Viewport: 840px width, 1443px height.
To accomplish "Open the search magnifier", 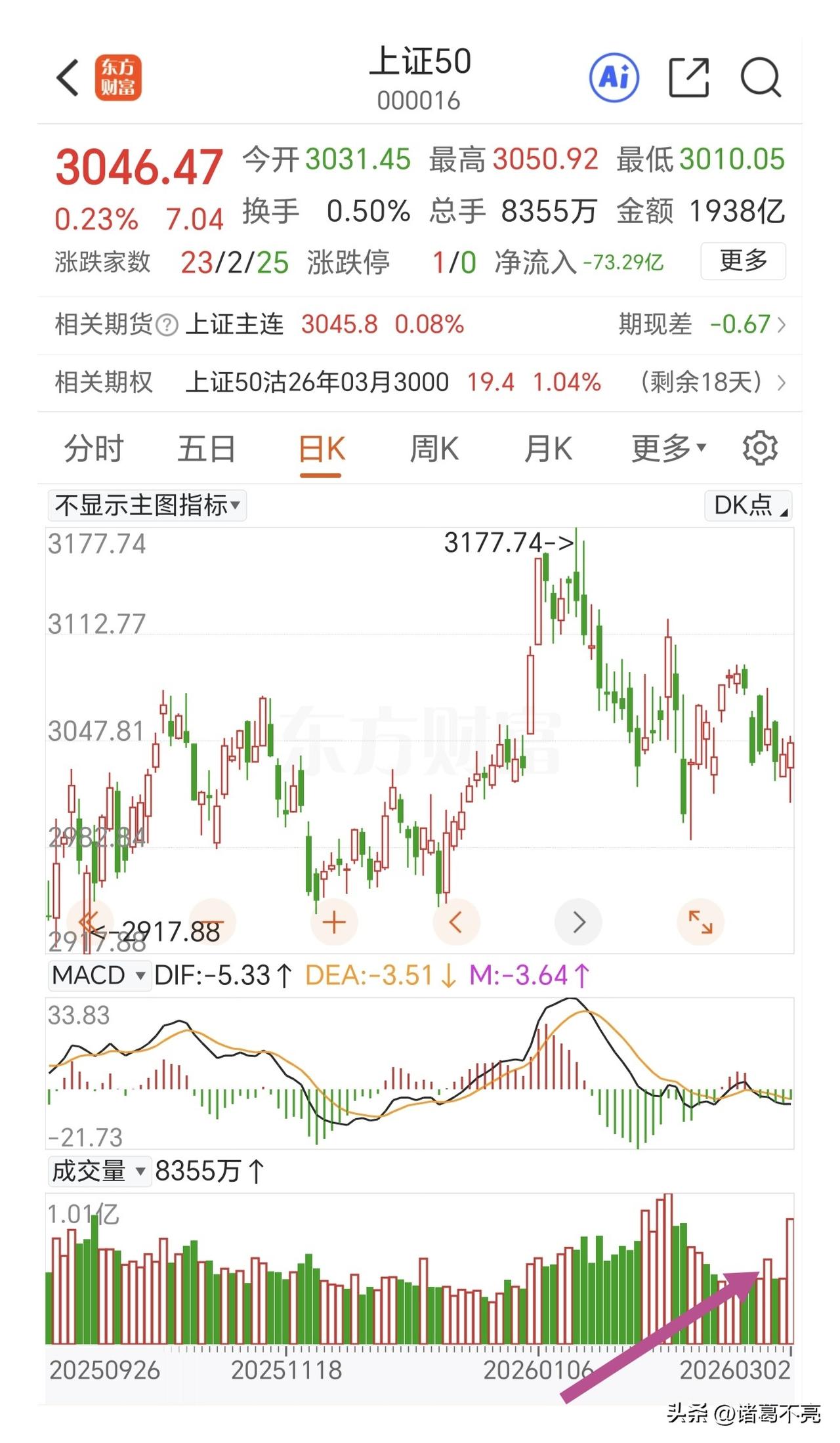I will (761, 77).
